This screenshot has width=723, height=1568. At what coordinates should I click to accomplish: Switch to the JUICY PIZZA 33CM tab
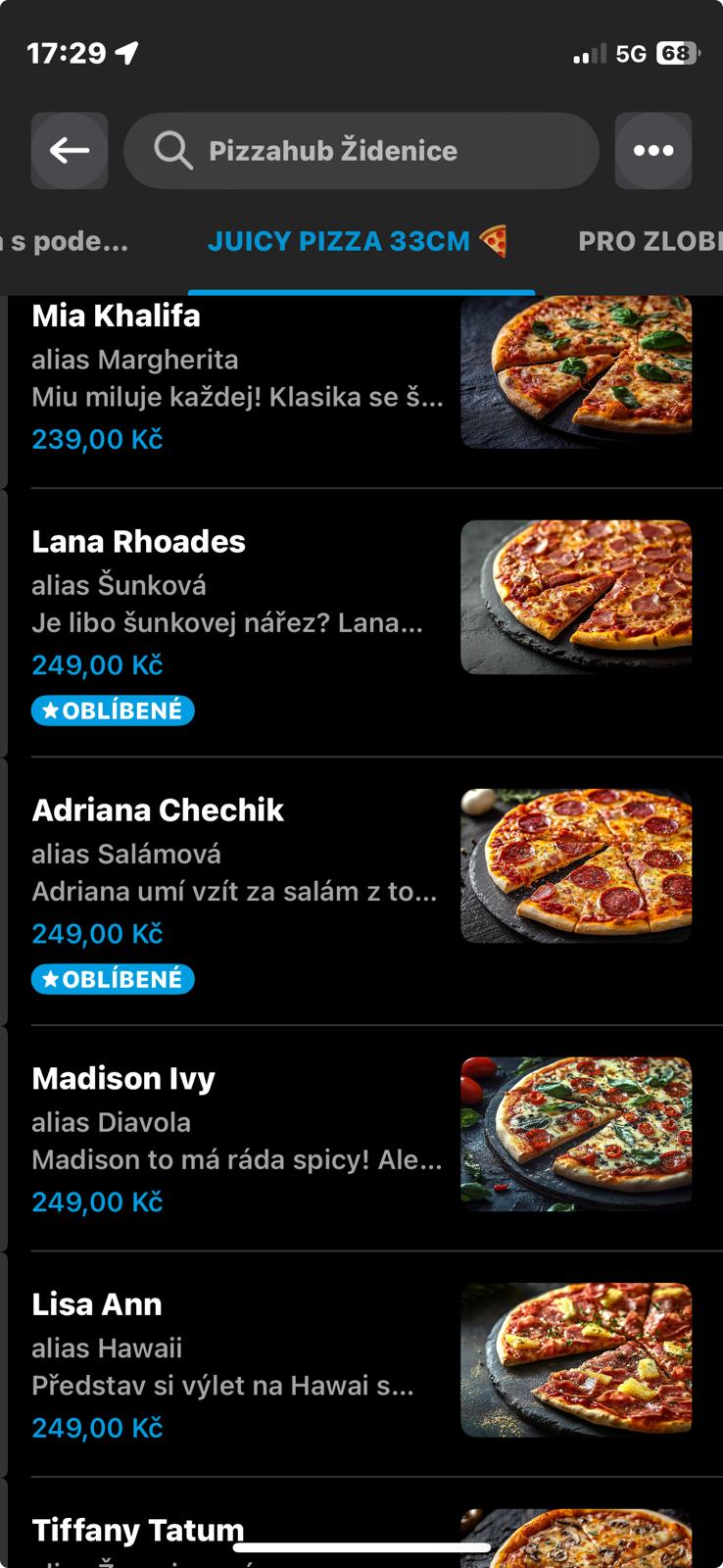tap(359, 242)
